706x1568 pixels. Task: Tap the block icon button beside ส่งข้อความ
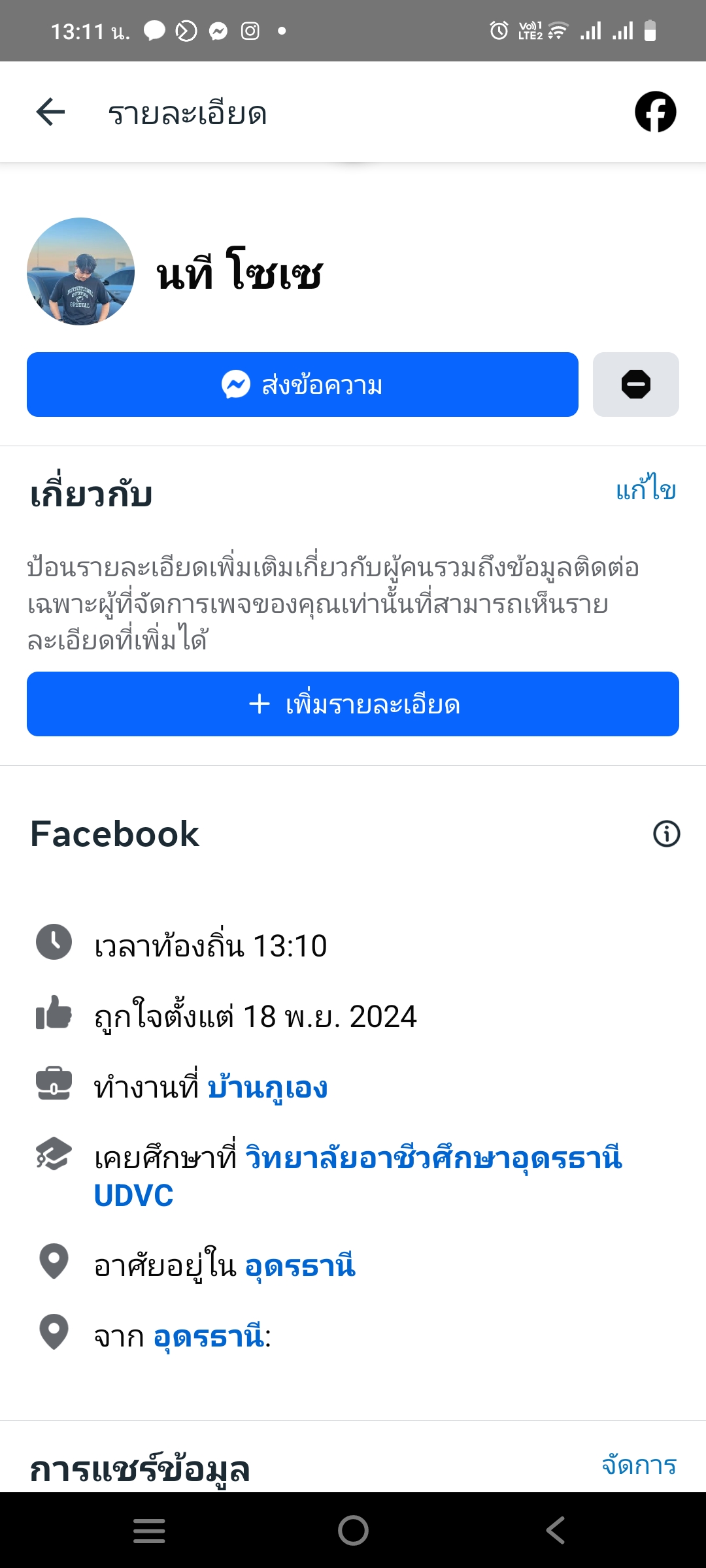tap(635, 385)
